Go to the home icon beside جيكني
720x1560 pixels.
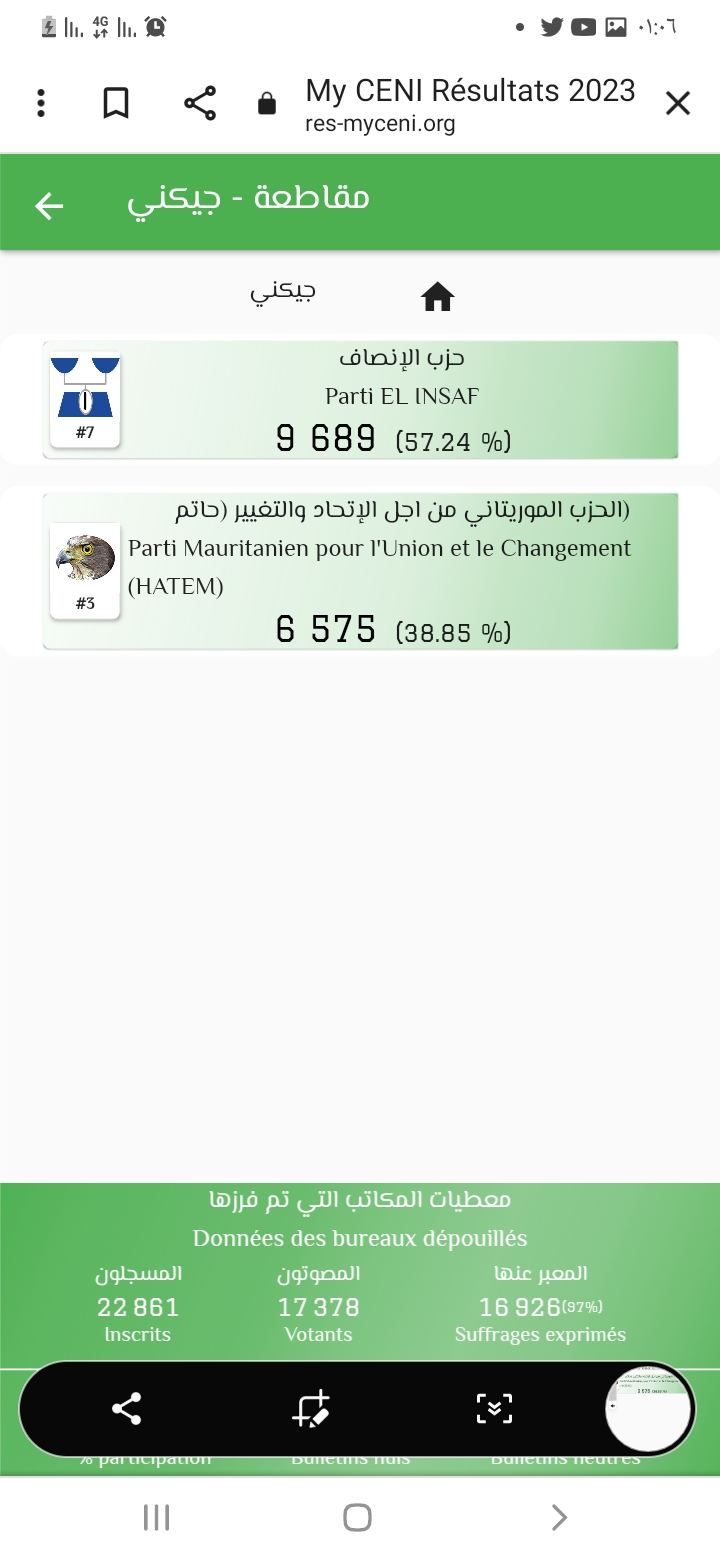(x=438, y=297)
